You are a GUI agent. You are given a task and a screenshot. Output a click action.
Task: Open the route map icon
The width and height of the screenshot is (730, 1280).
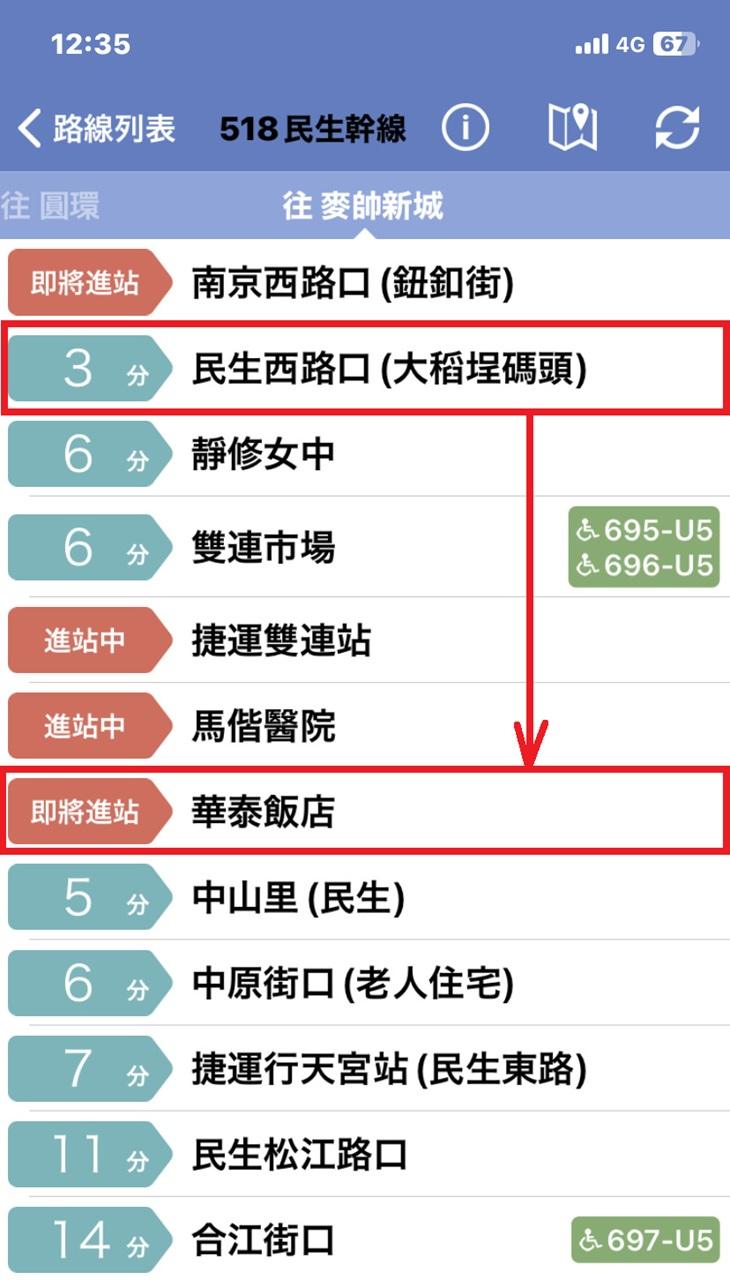tap(572, 128)
